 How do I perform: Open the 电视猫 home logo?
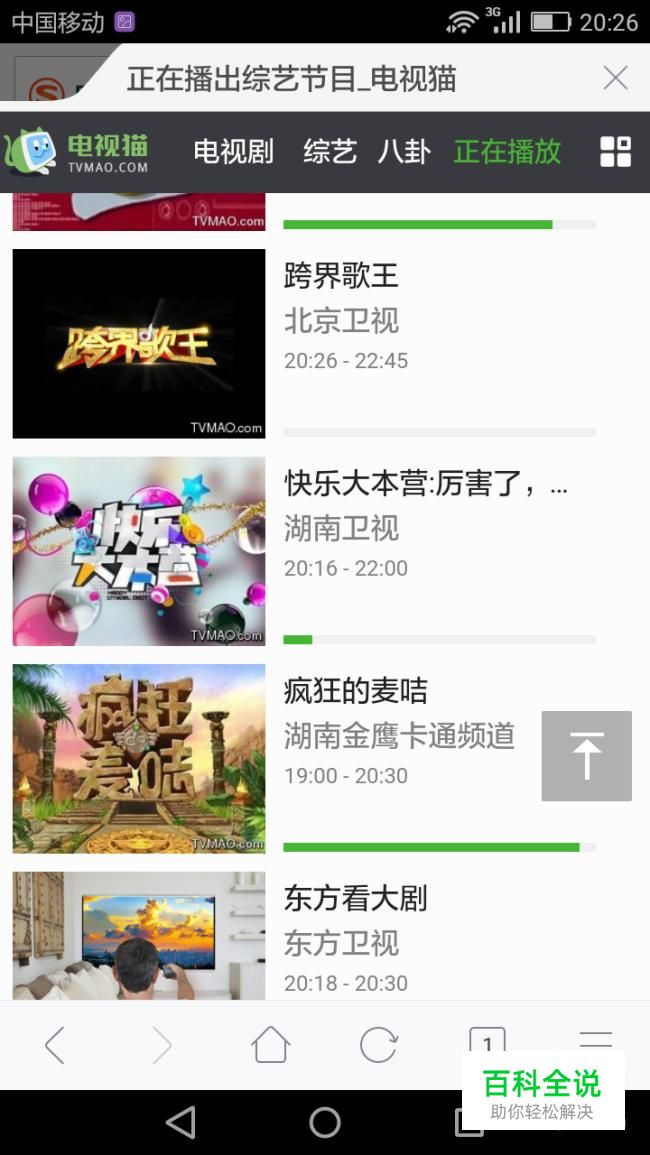pos(78,152)
